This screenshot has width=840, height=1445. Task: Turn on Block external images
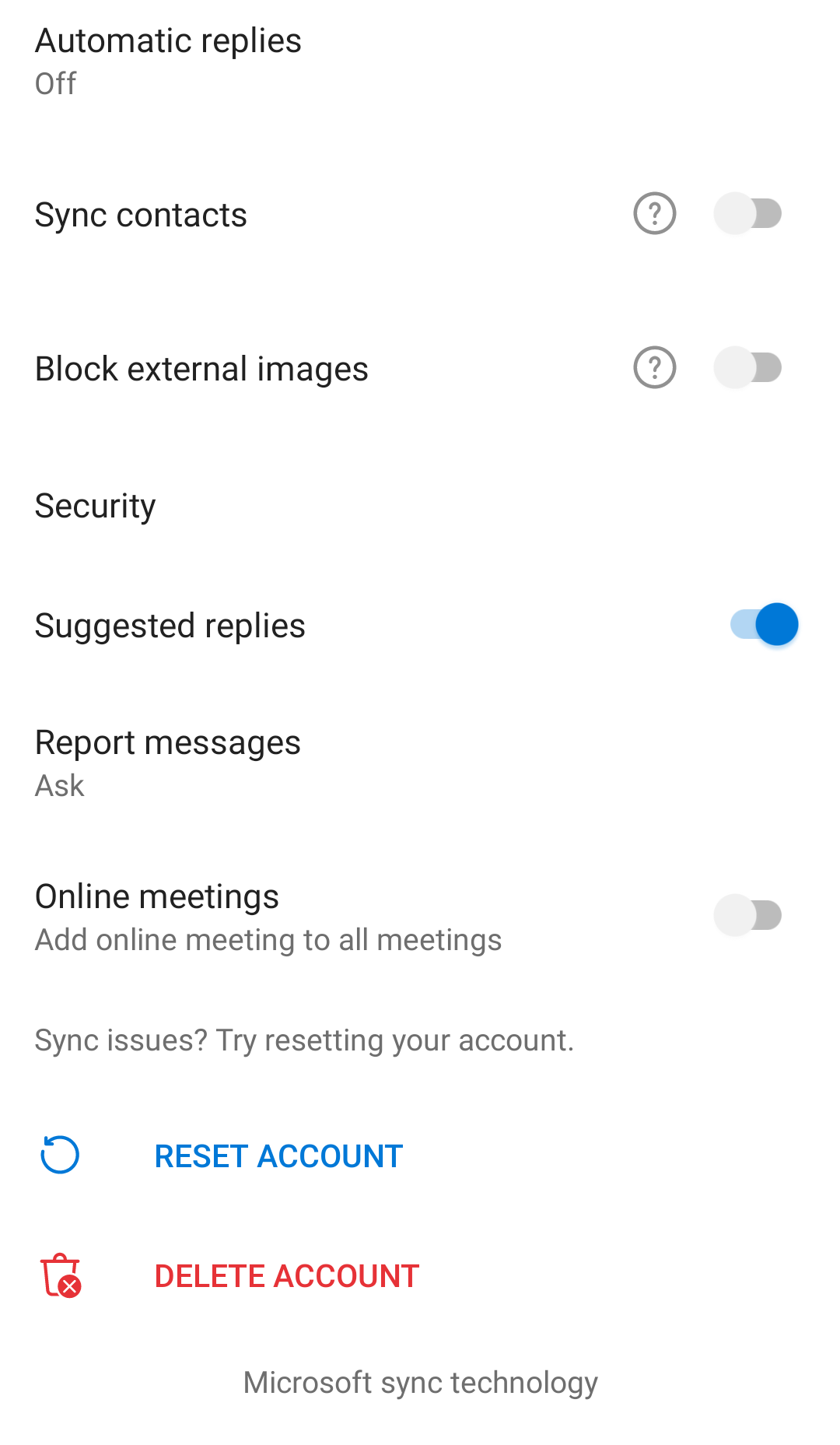747,368
